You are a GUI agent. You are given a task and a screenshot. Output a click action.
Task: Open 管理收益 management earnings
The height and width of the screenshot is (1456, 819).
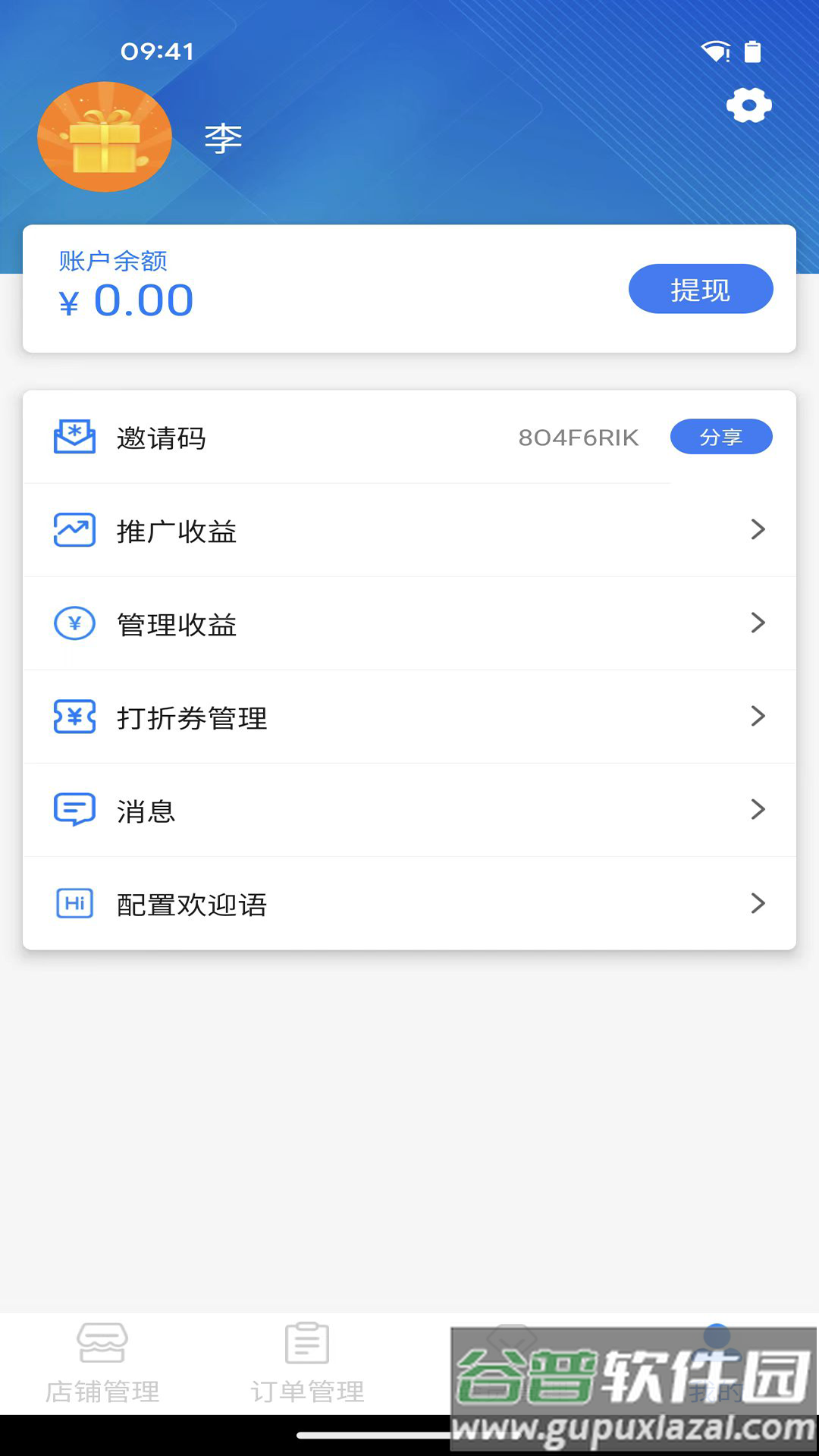click(x=409, y=623)
